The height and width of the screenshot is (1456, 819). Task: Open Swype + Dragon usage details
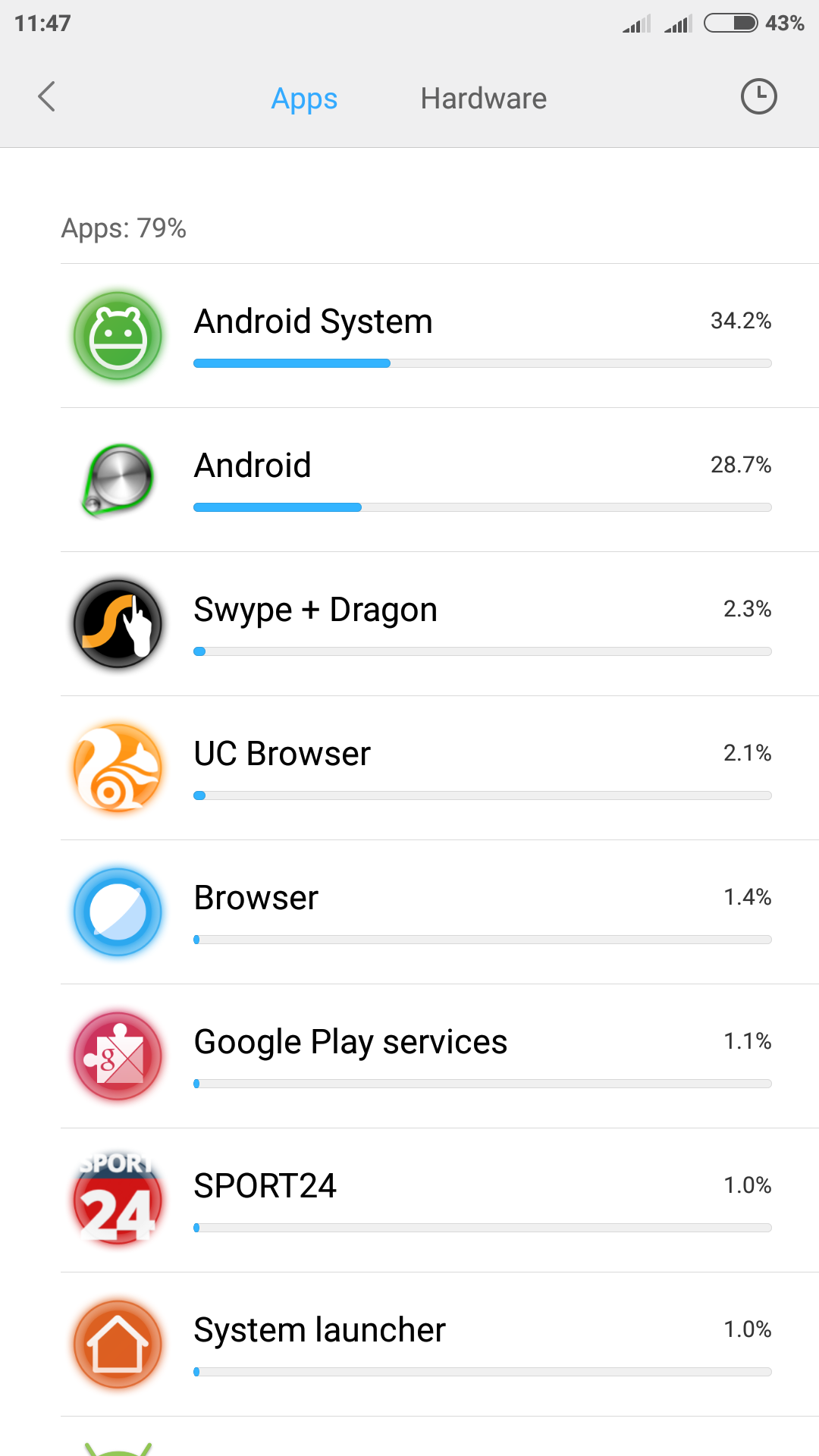[x=440, y=624]
